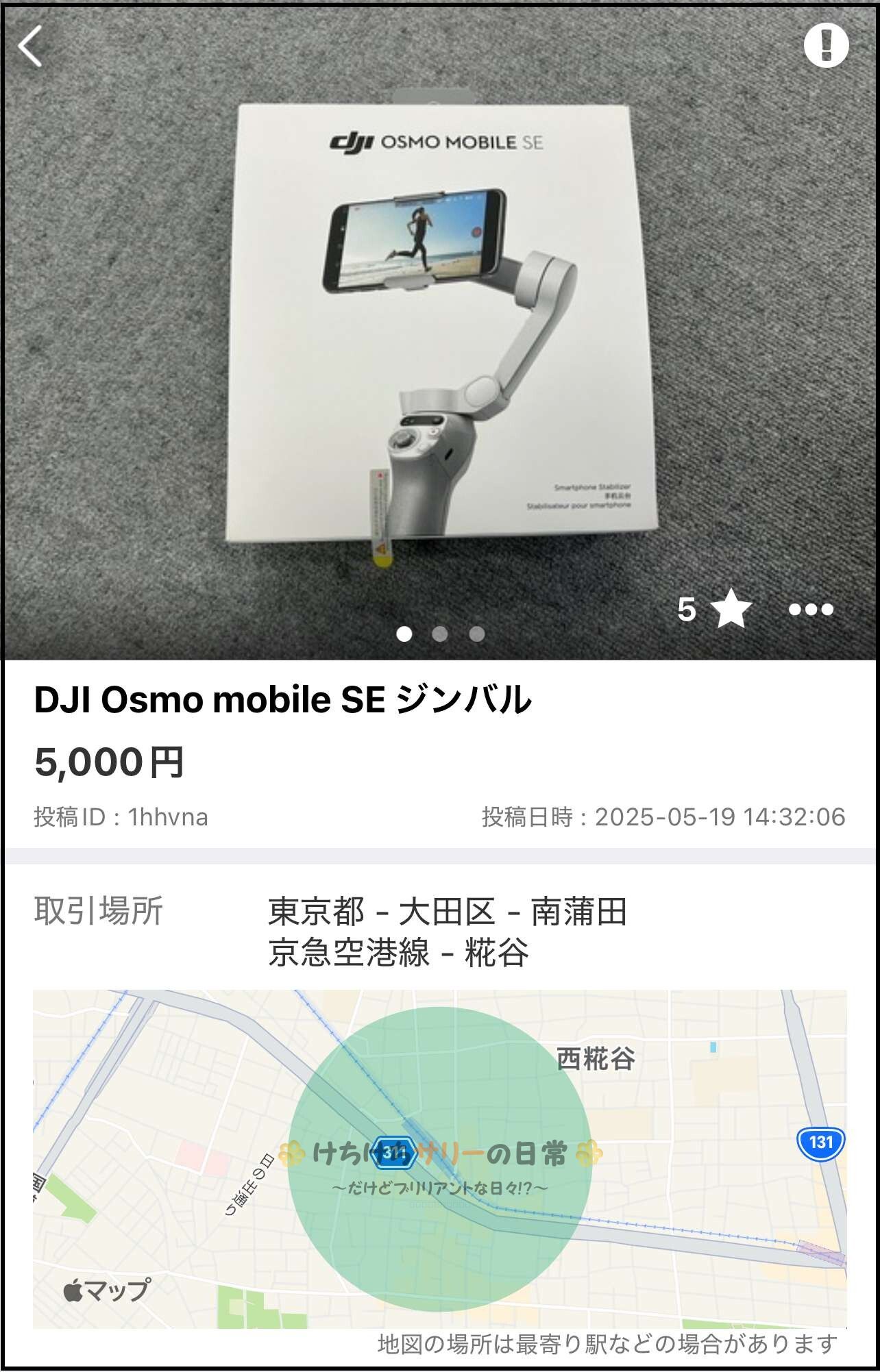
Task: Favorite this listing with the star icon
Action: click(x=731, y=609)
